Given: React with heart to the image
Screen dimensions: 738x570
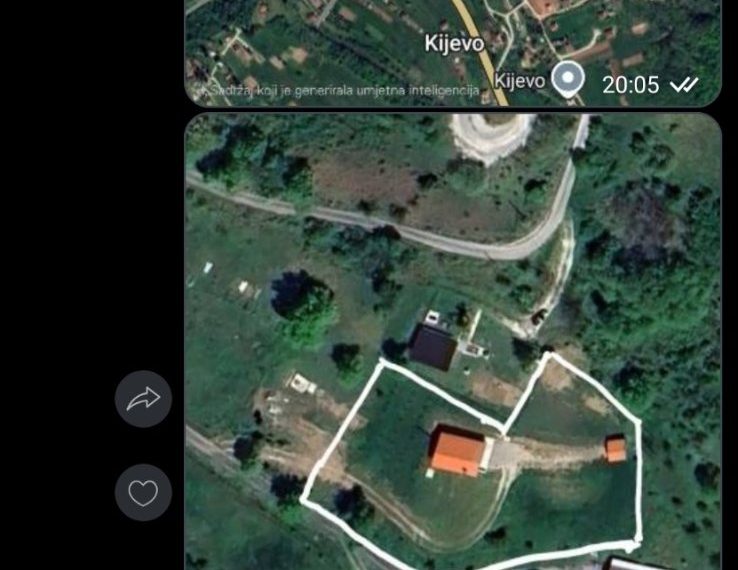Looking at the screenshot, I should [143, 493].
